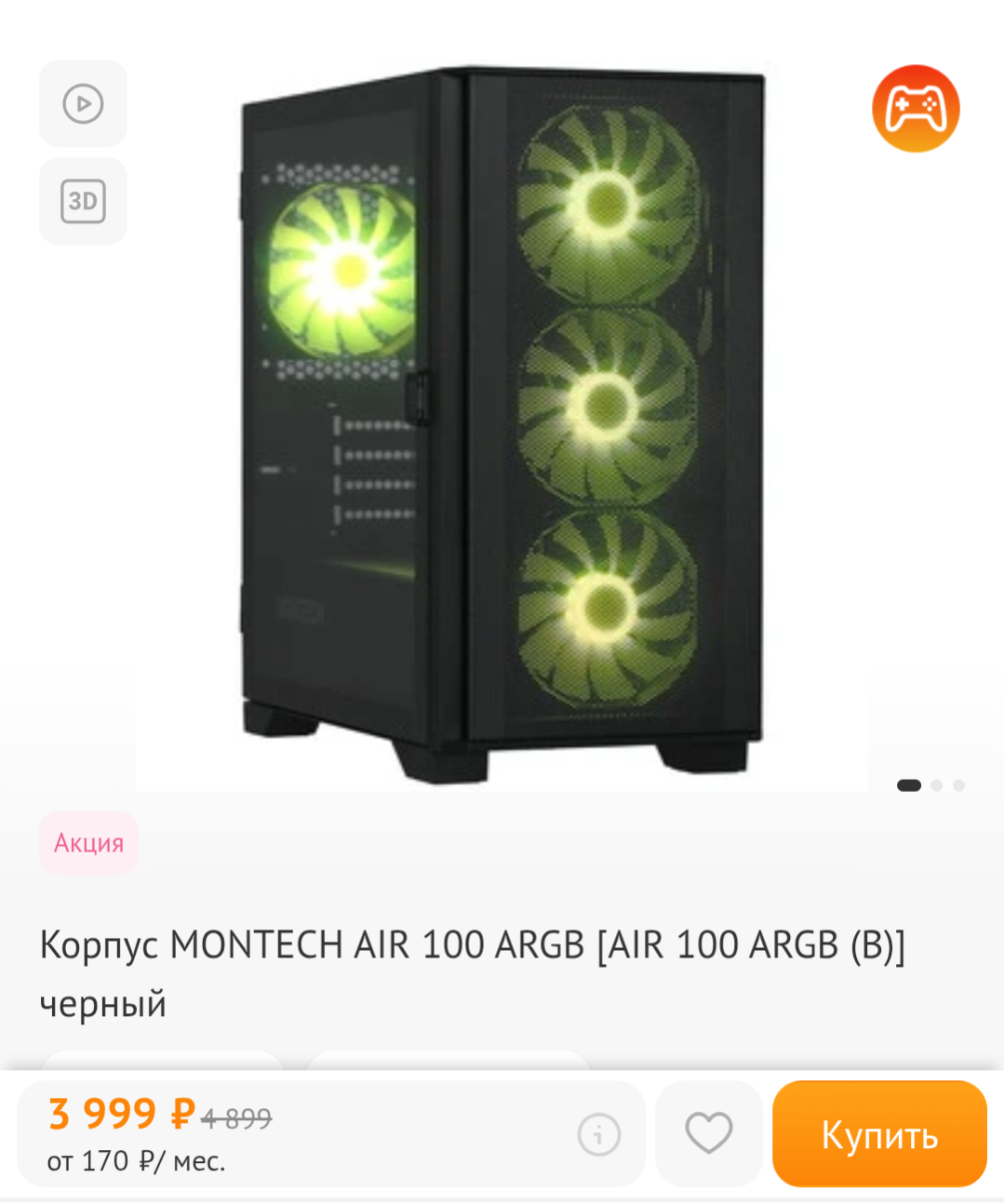Play the product video
Viewport: 1004px width, 1204px height.
(x=83, y=103)
